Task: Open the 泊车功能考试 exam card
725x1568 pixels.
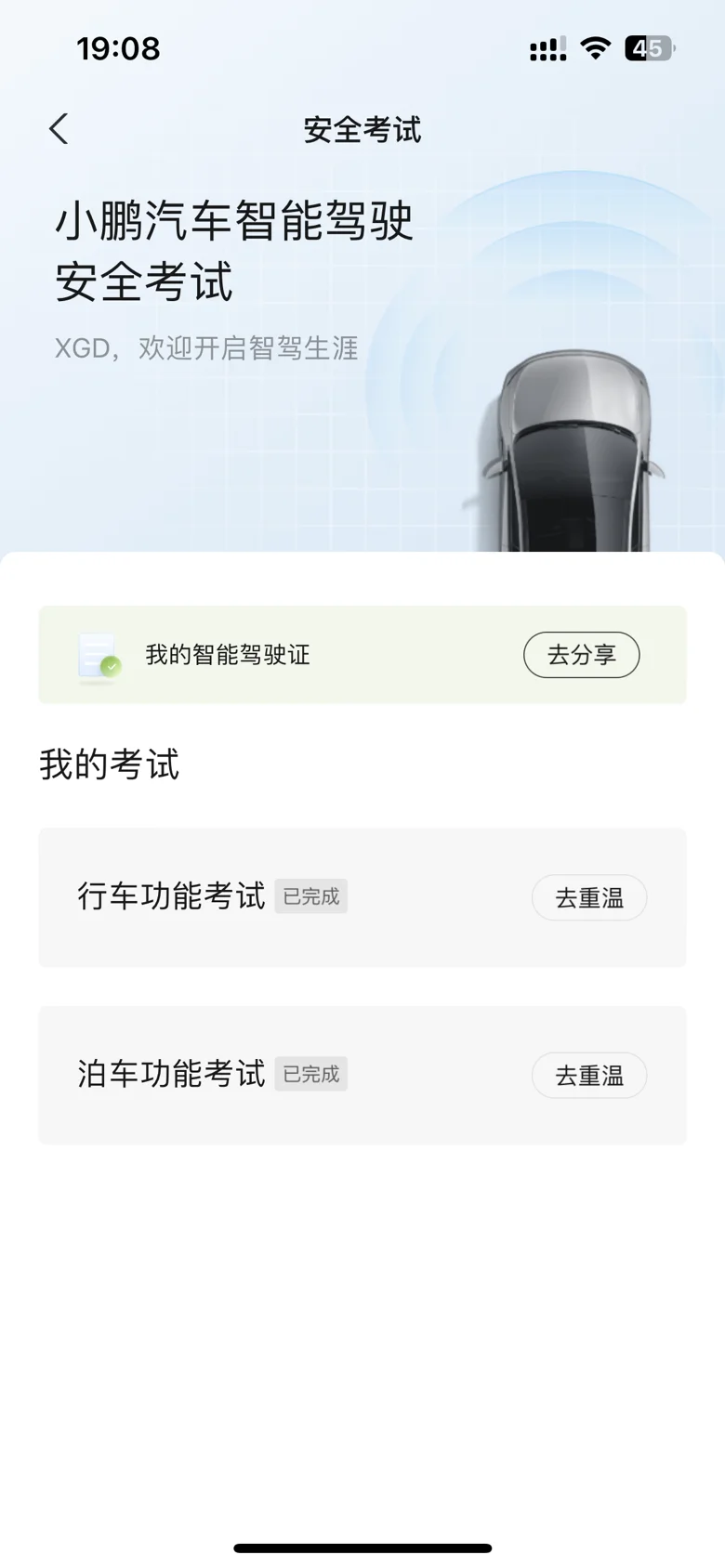Action: tap(362, 1075)
